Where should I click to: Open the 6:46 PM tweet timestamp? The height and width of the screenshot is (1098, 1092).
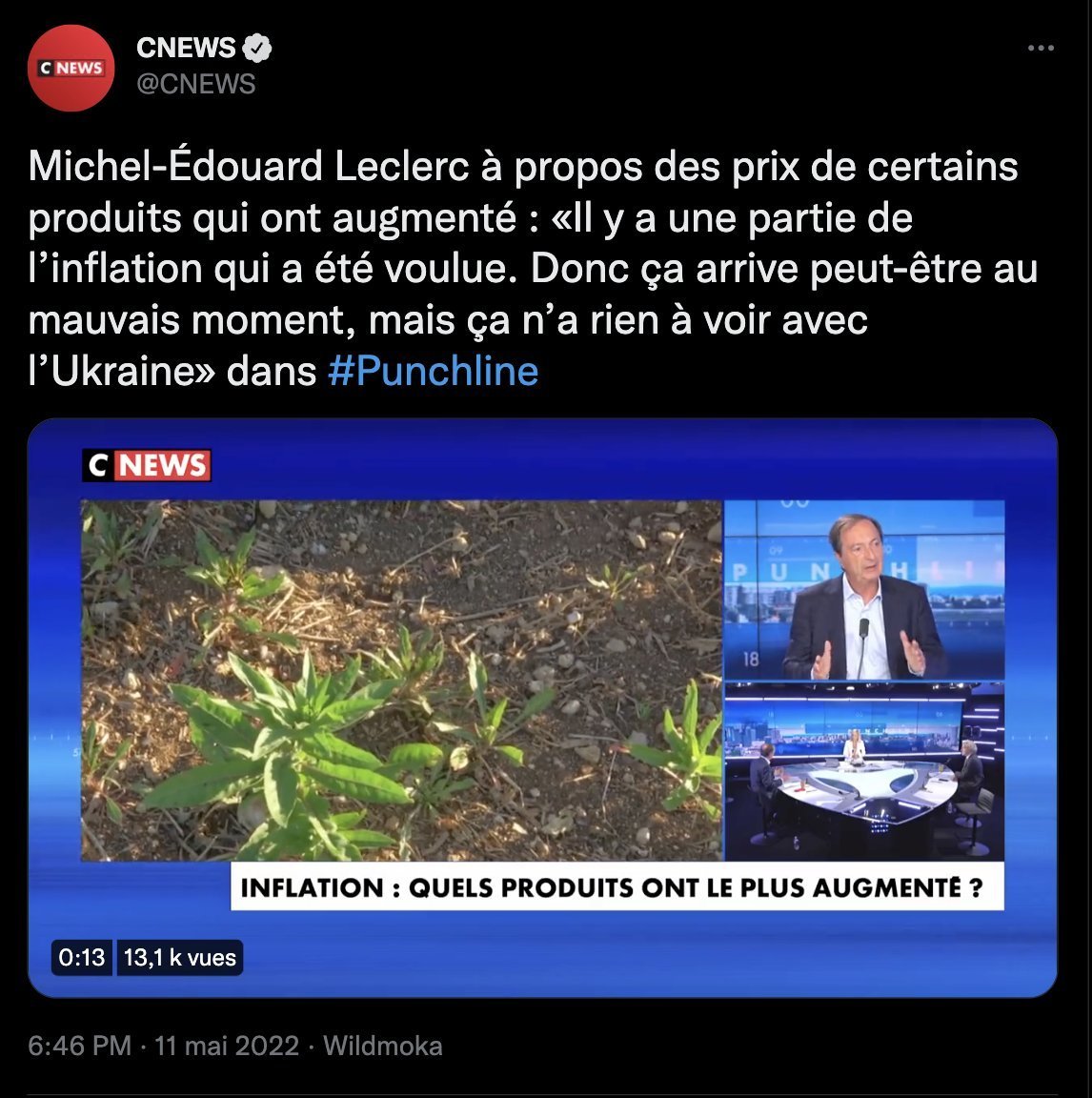coord(80,1046)
